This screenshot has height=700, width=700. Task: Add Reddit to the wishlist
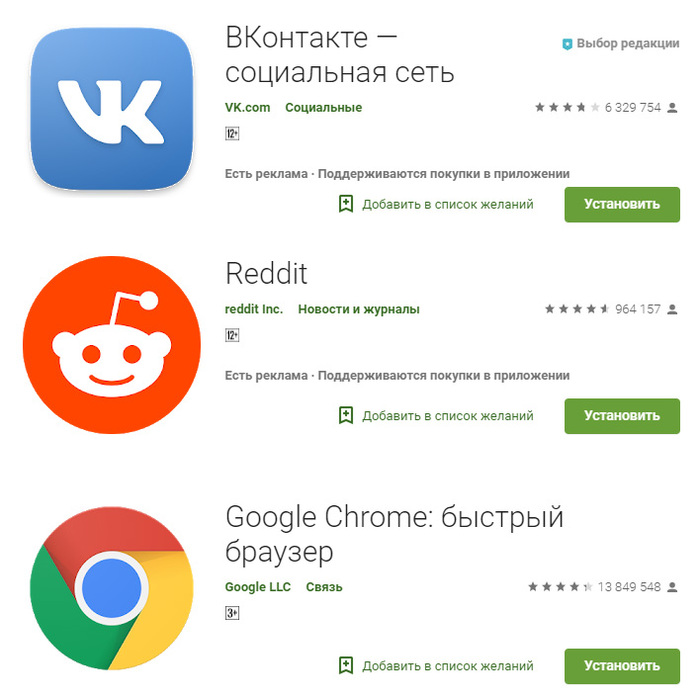click(436, 415)
